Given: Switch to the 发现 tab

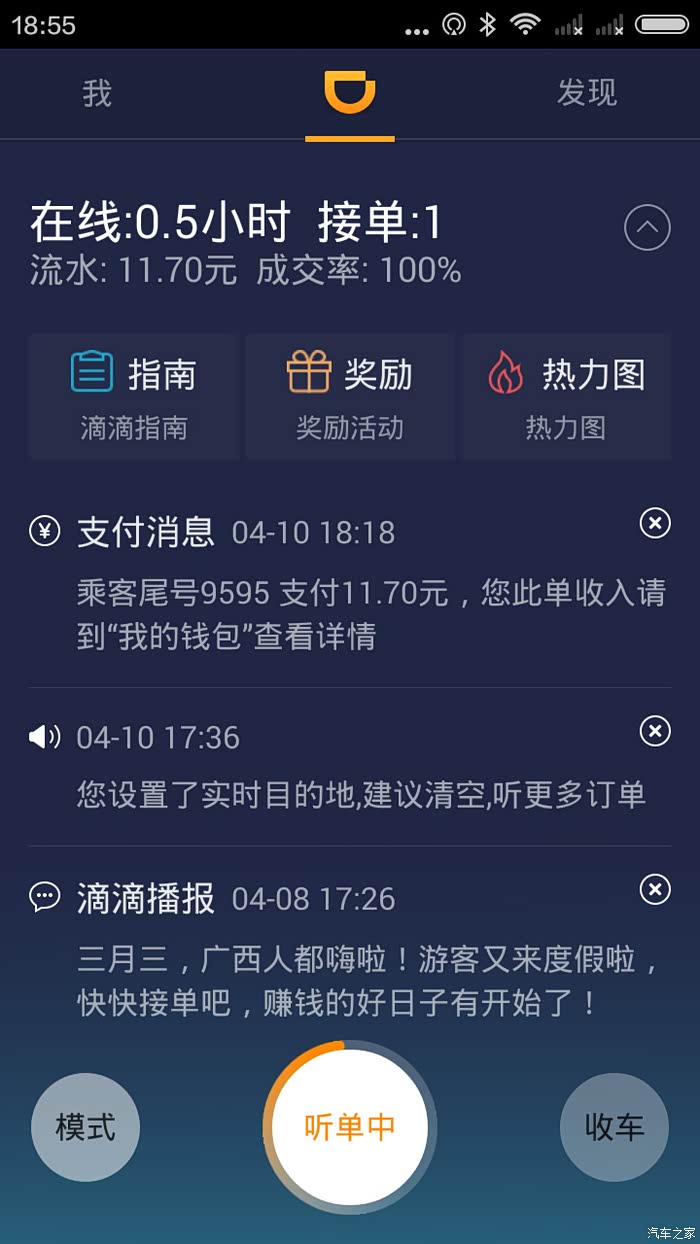Looking at the screenshot, I should [587, 94].
